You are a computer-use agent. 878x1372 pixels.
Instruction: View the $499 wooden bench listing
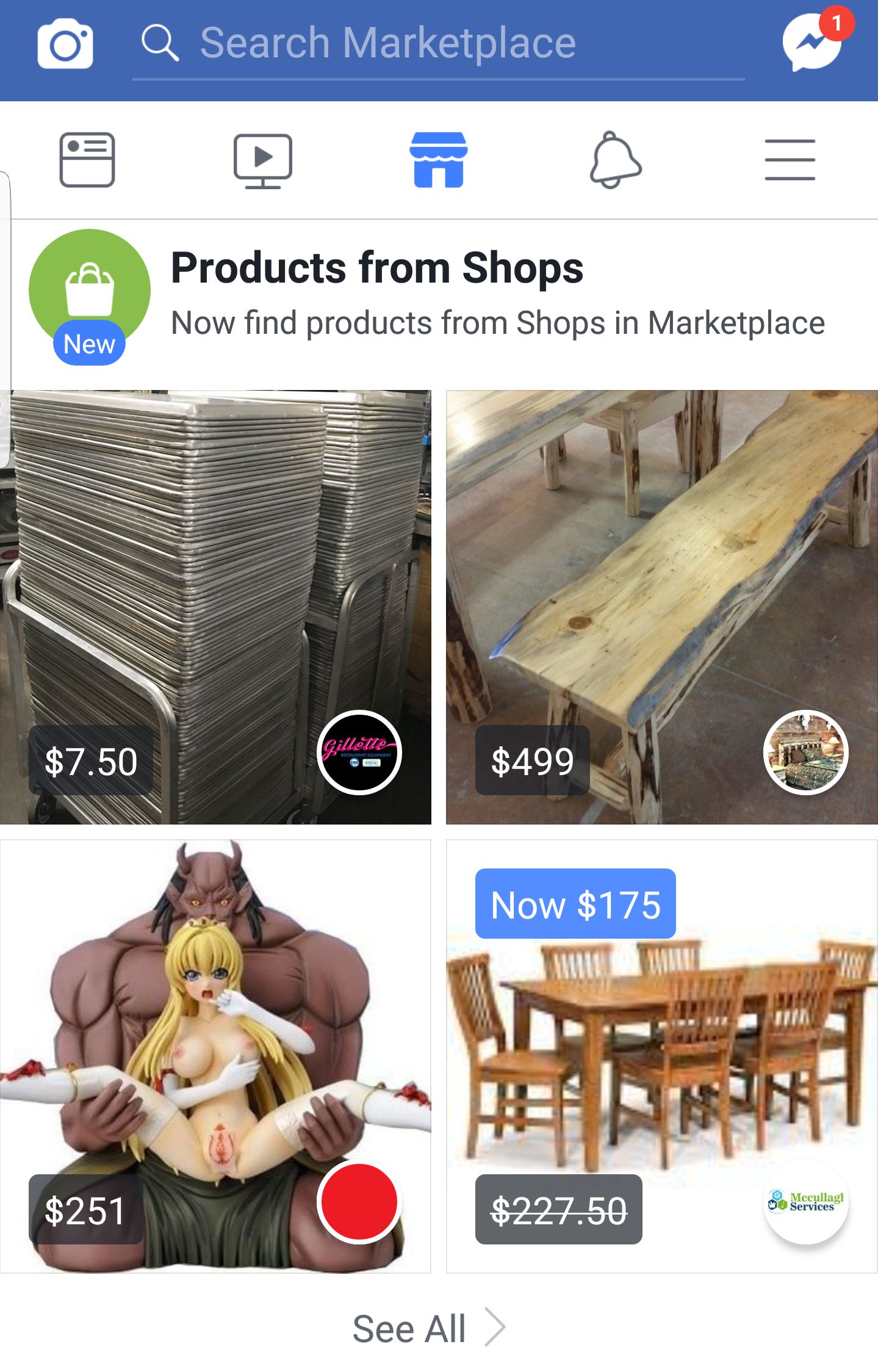661,607
